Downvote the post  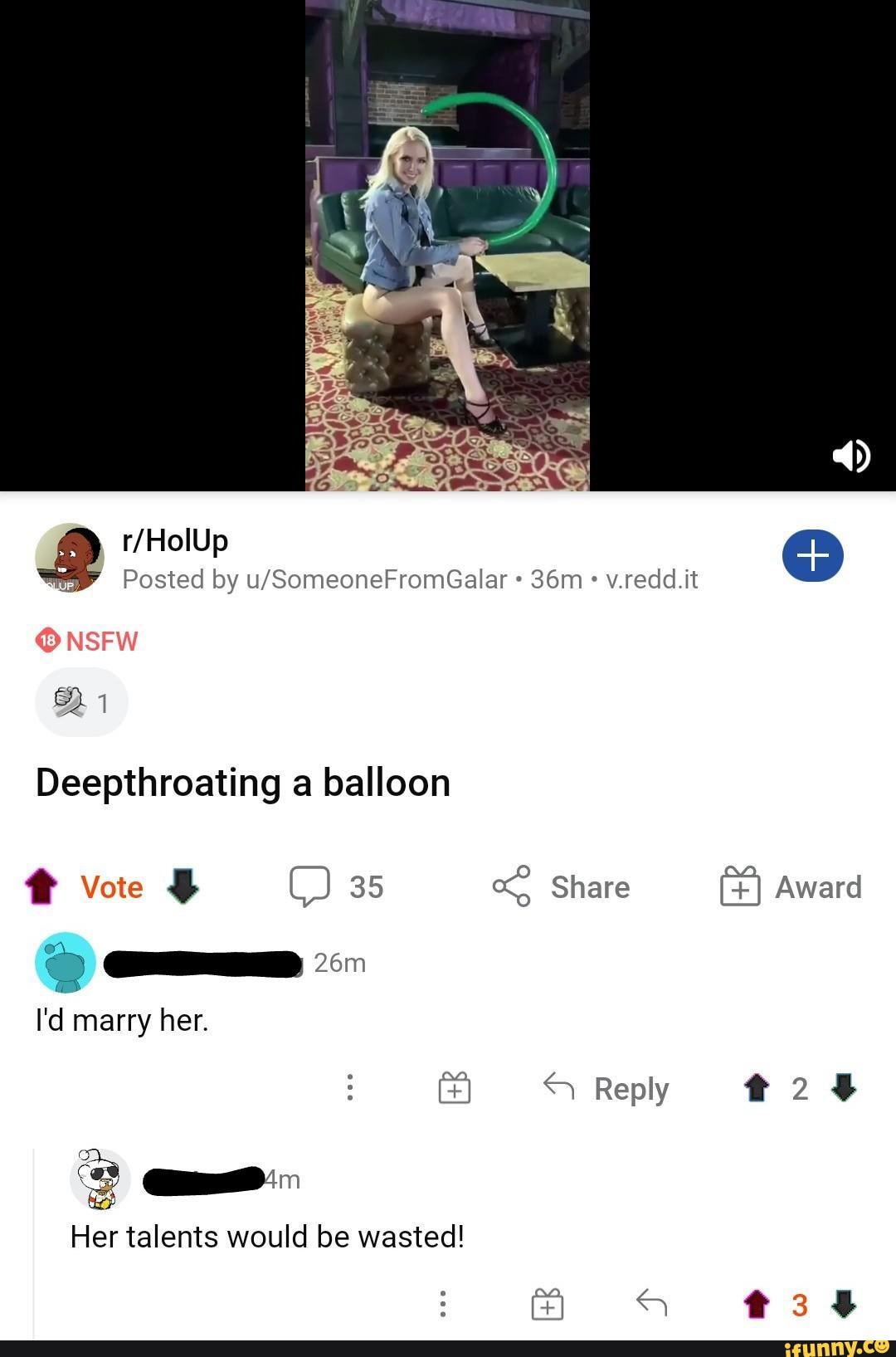183,886
